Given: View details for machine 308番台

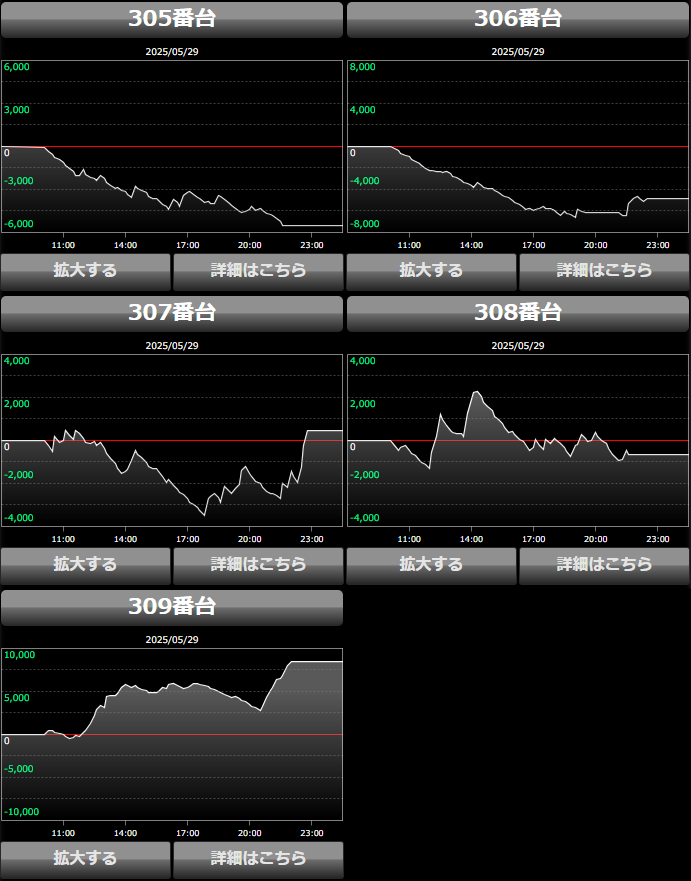Looking at the screenshot, I should click(604, 564).
